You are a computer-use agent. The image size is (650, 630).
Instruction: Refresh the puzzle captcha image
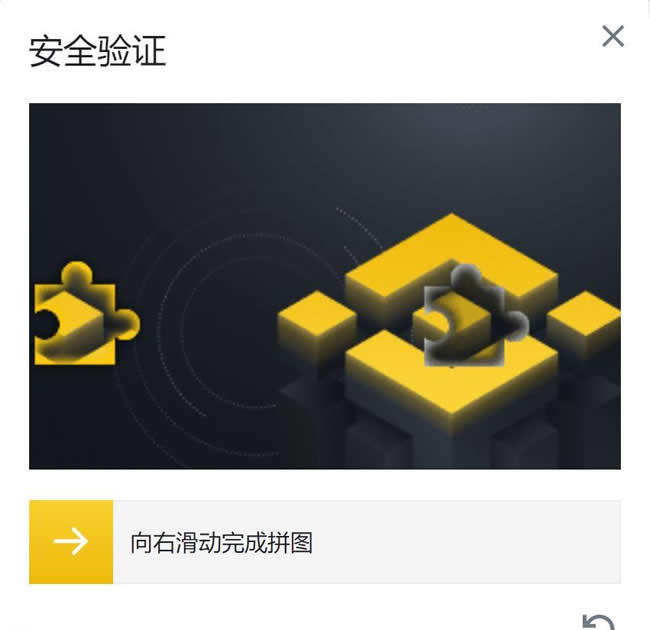[x=599, y=622]
